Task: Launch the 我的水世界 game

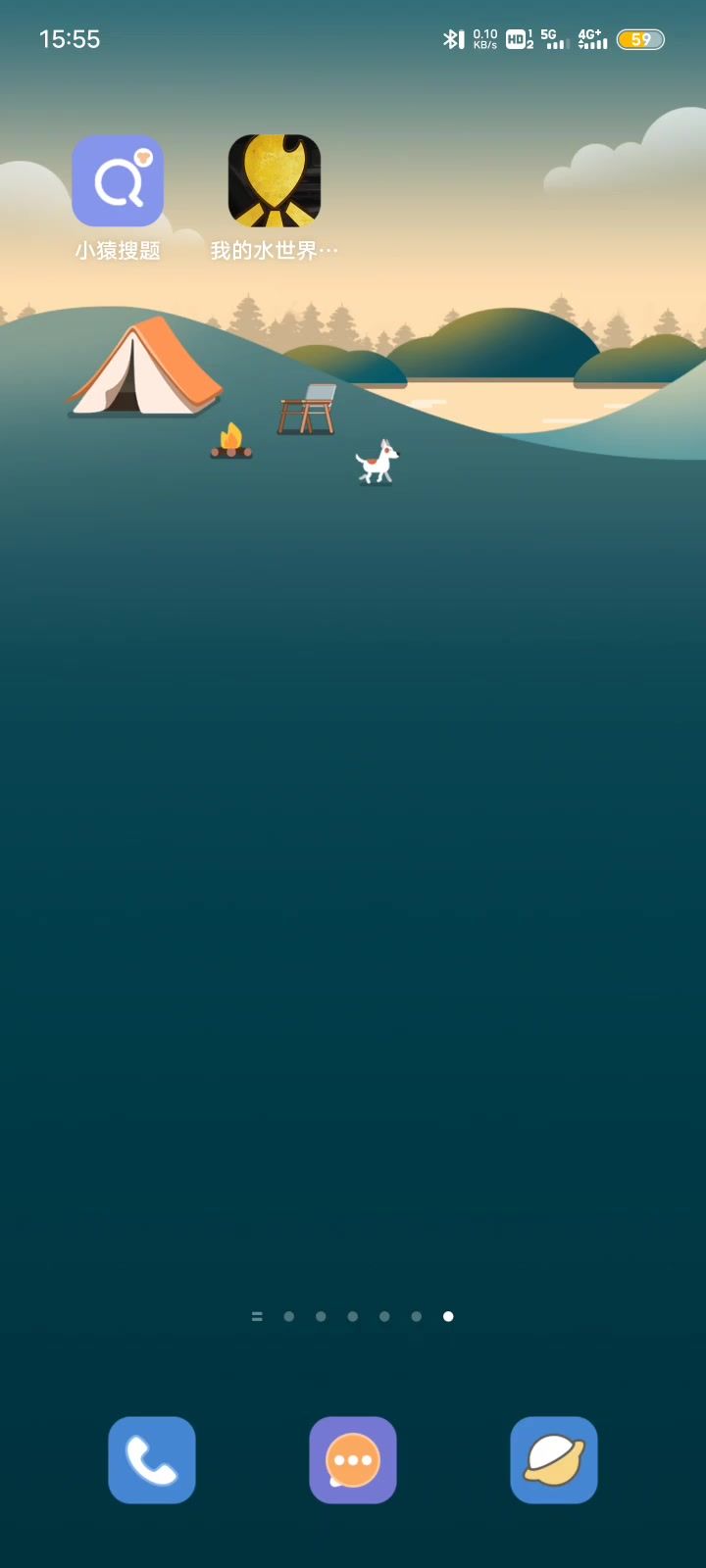Action: point(275,181)
